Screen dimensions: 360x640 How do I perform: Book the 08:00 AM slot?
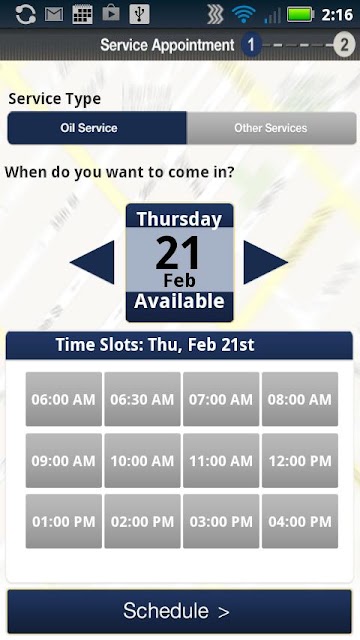[x=300, y=399]
